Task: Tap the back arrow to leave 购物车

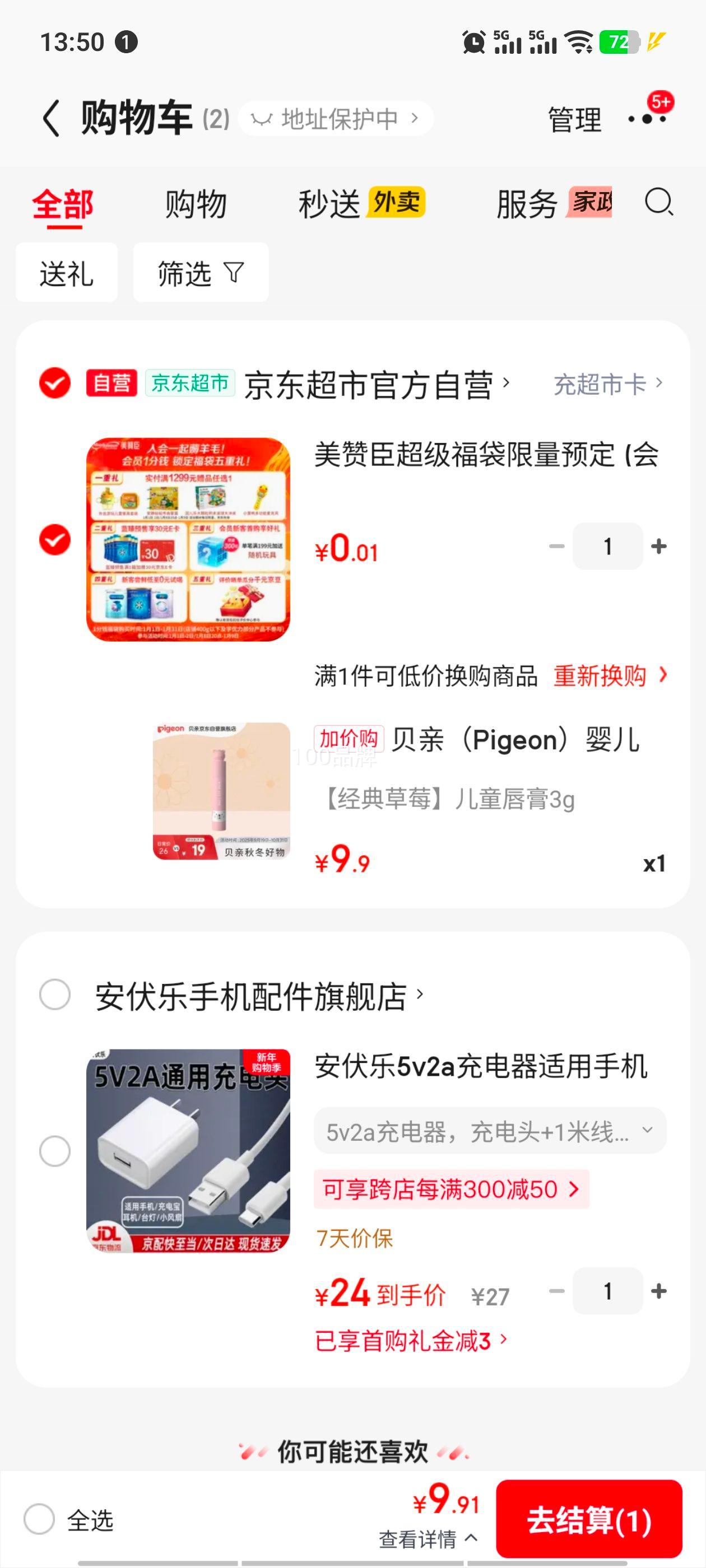Action: [52, 117]
